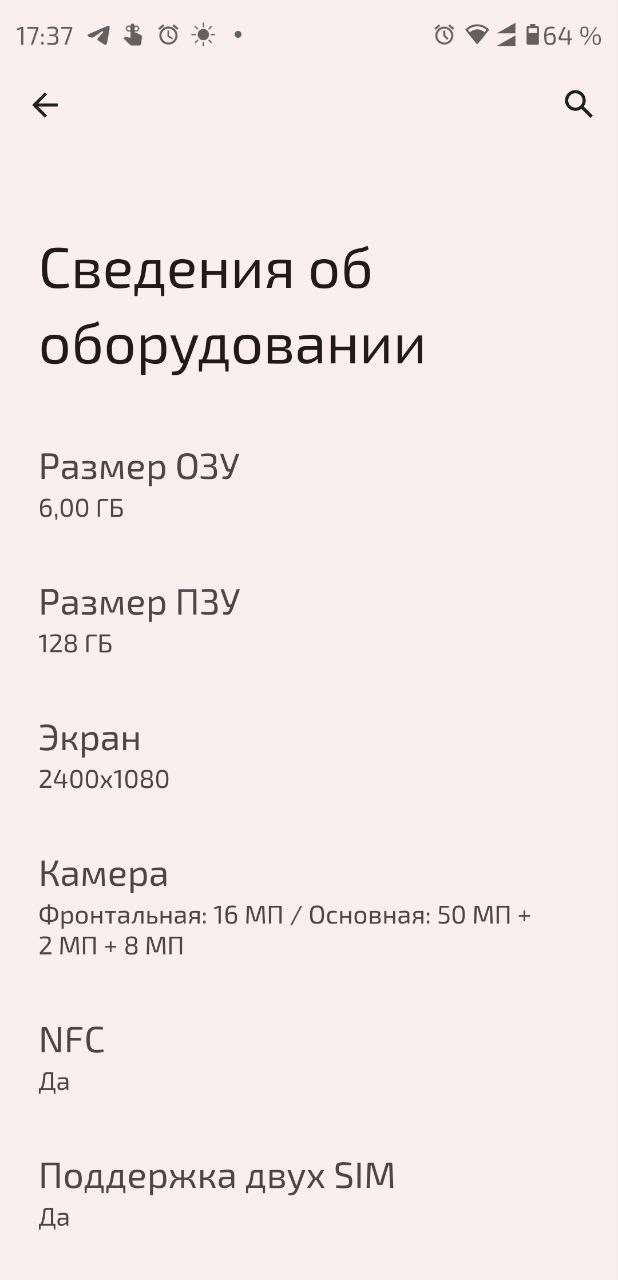
Task: Open settings search with the magnifier icon
Action: pos(579,104)
